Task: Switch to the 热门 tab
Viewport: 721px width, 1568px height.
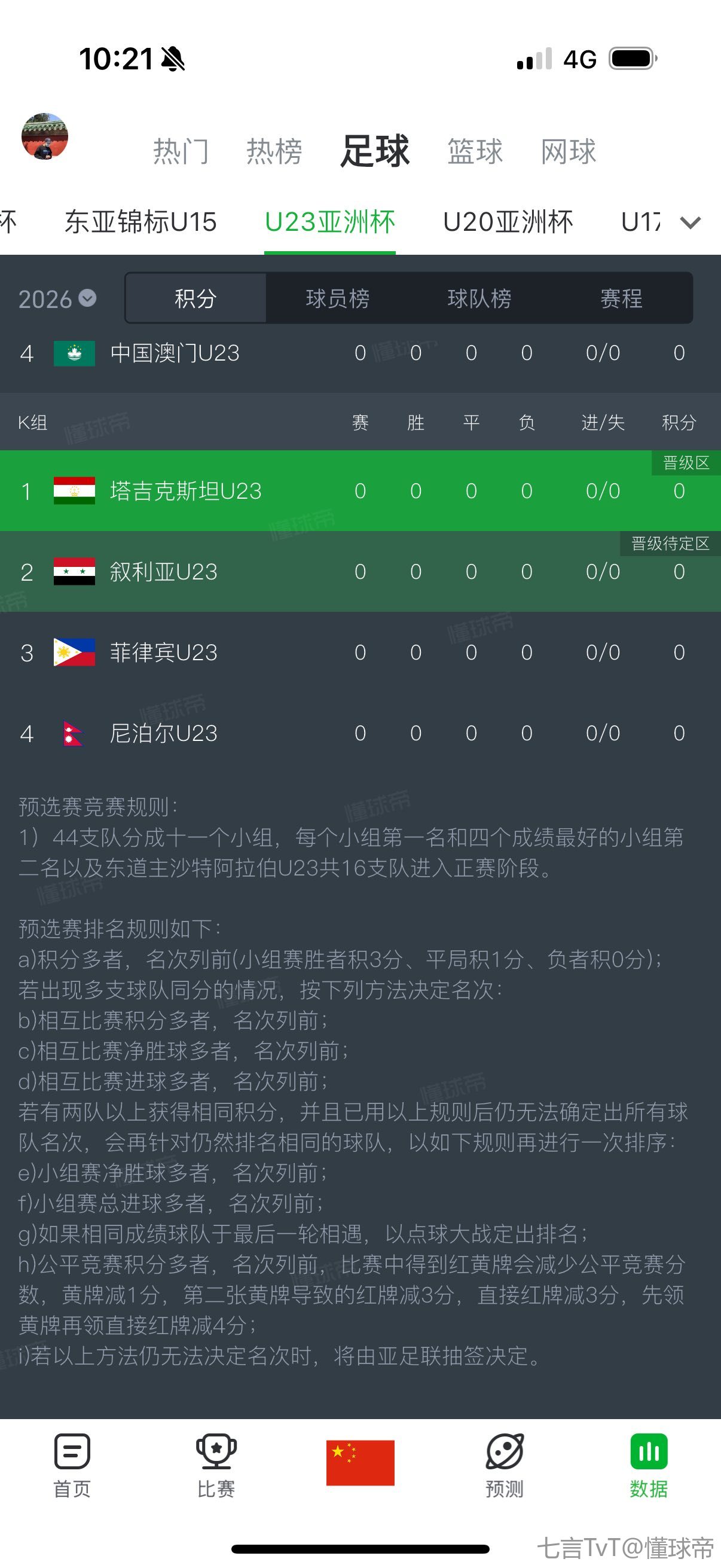Action: [x=181, y=151]
